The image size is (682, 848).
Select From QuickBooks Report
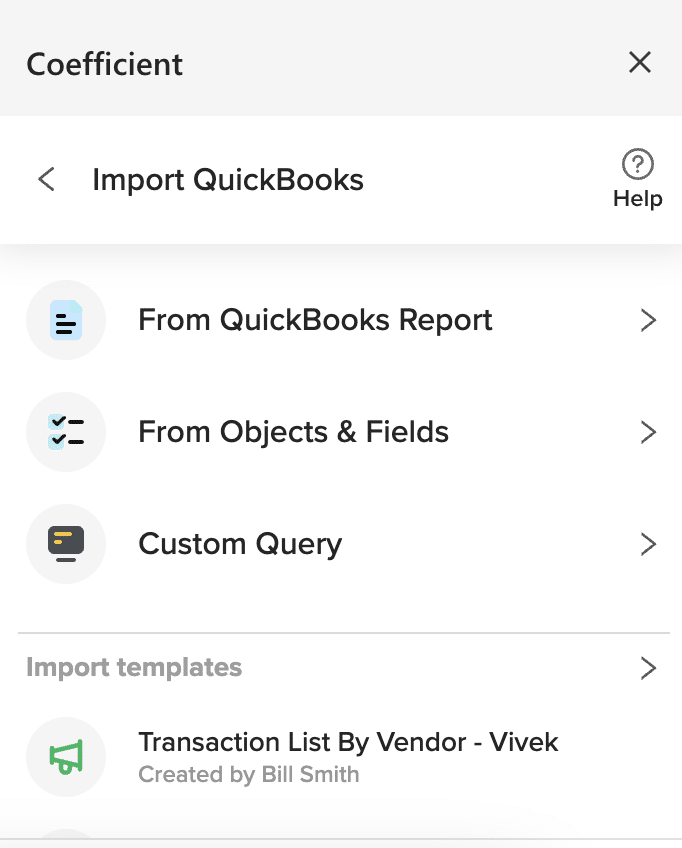315,320
